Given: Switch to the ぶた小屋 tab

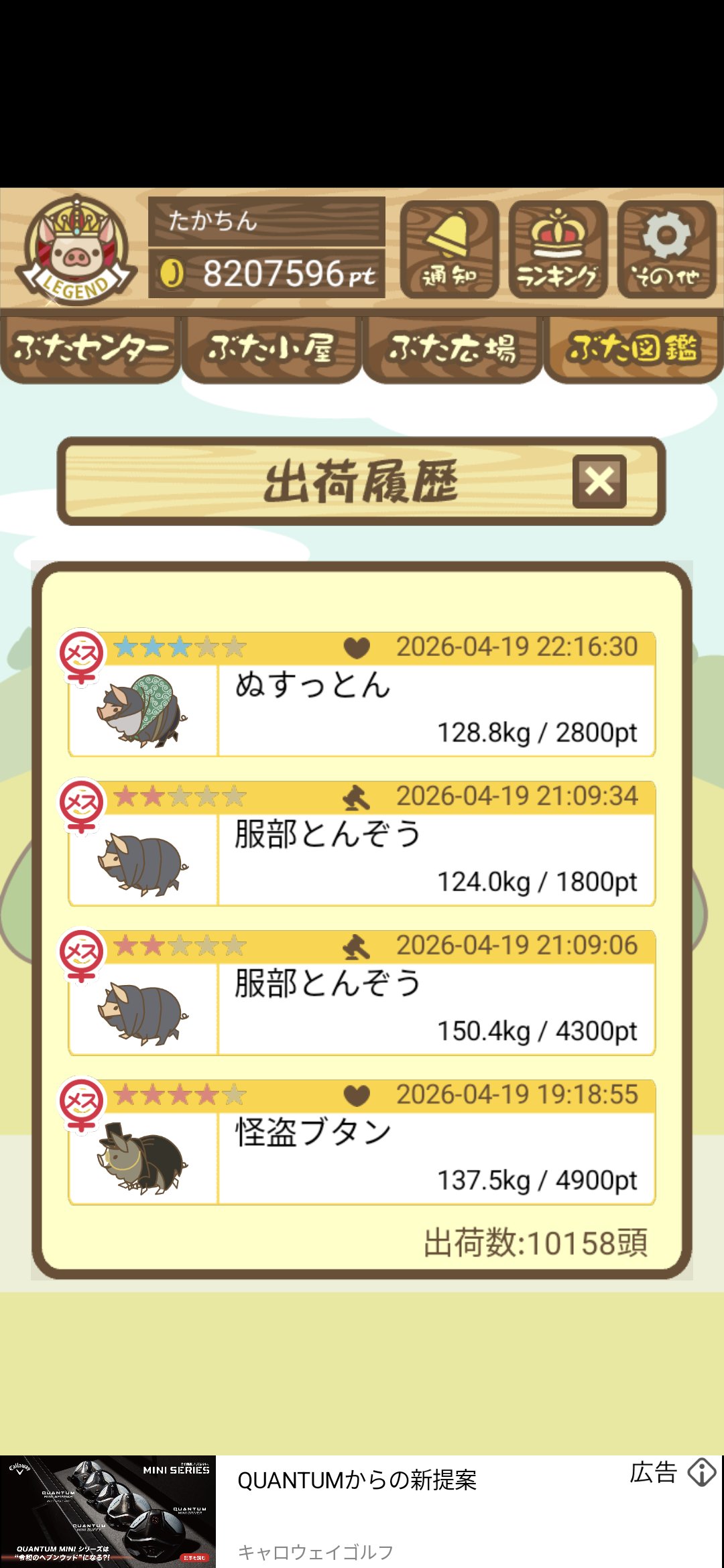Looking at the screenshot, I should click(271, 349).
